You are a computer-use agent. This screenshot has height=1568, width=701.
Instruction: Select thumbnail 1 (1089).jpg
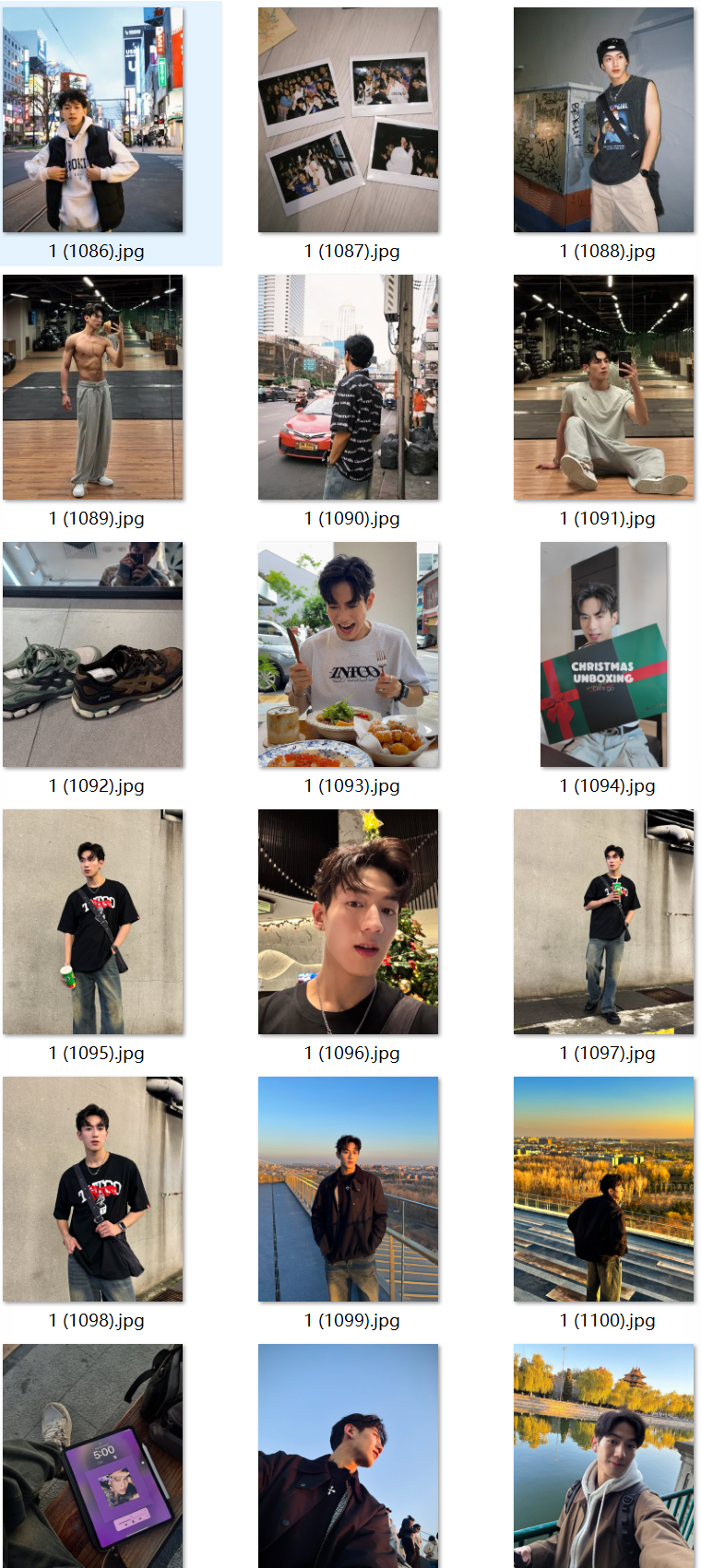tap(92, 387)
